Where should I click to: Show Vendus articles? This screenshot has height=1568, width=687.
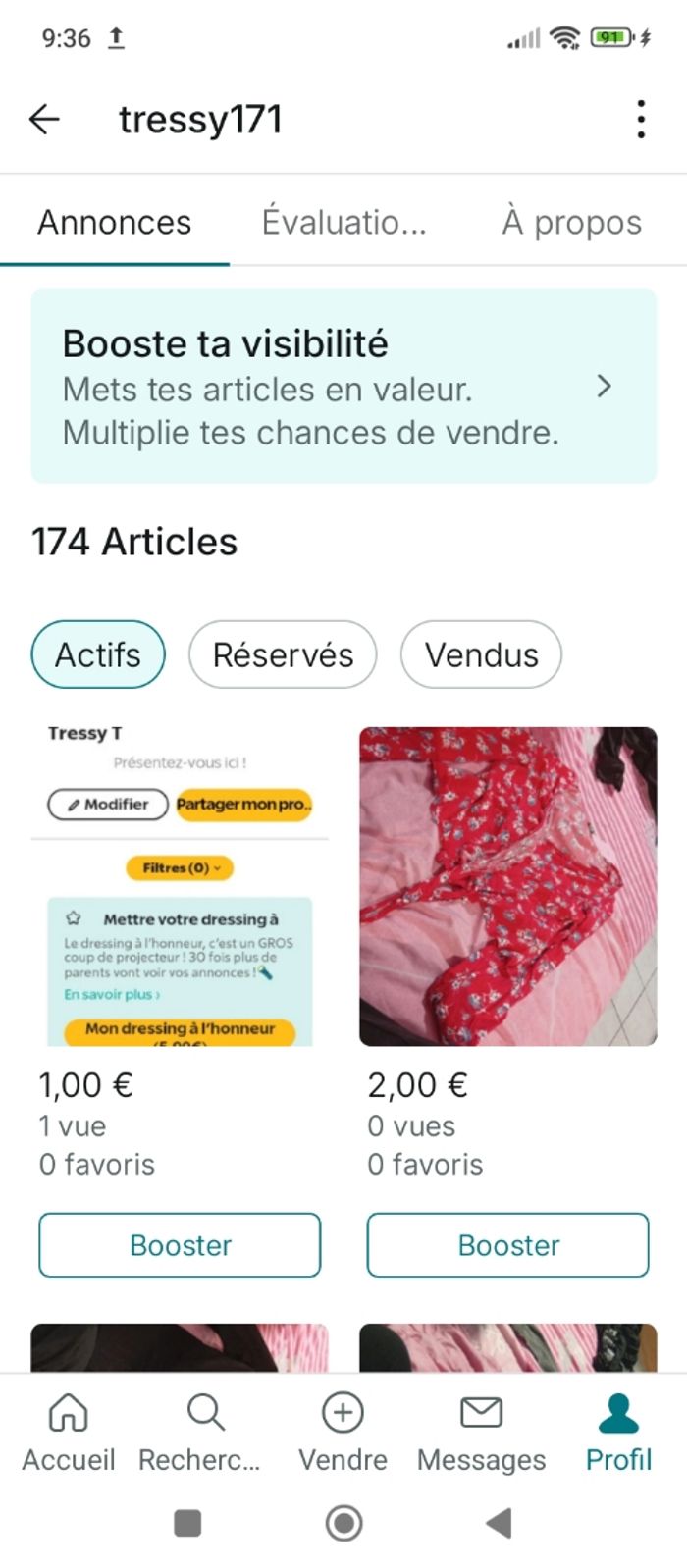coord(481,654)
